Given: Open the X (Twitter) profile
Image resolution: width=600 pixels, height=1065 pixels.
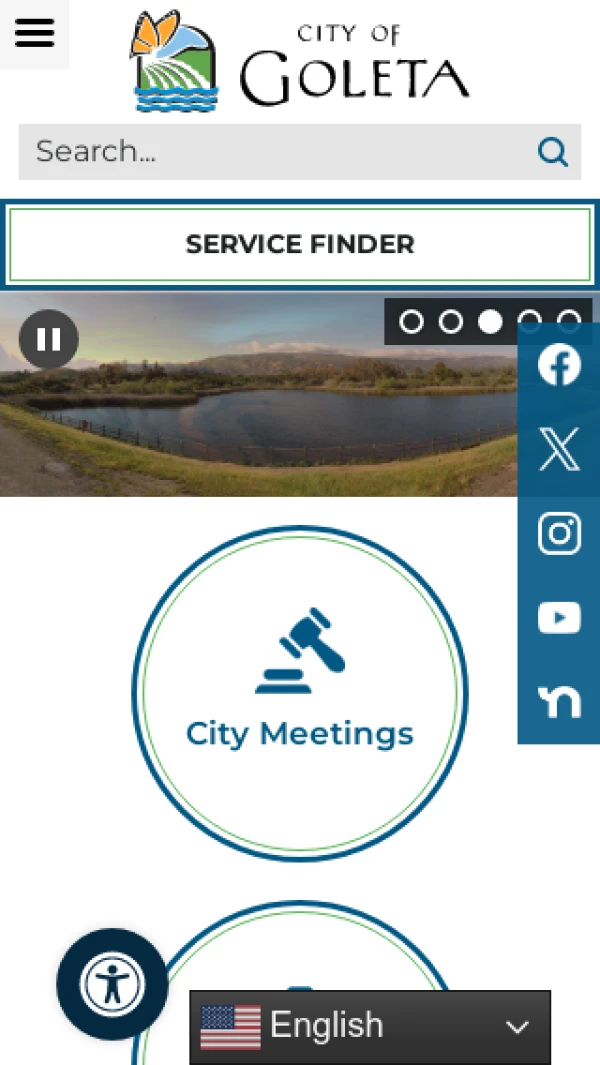Looking at the screenshot, I should point(559,450).
